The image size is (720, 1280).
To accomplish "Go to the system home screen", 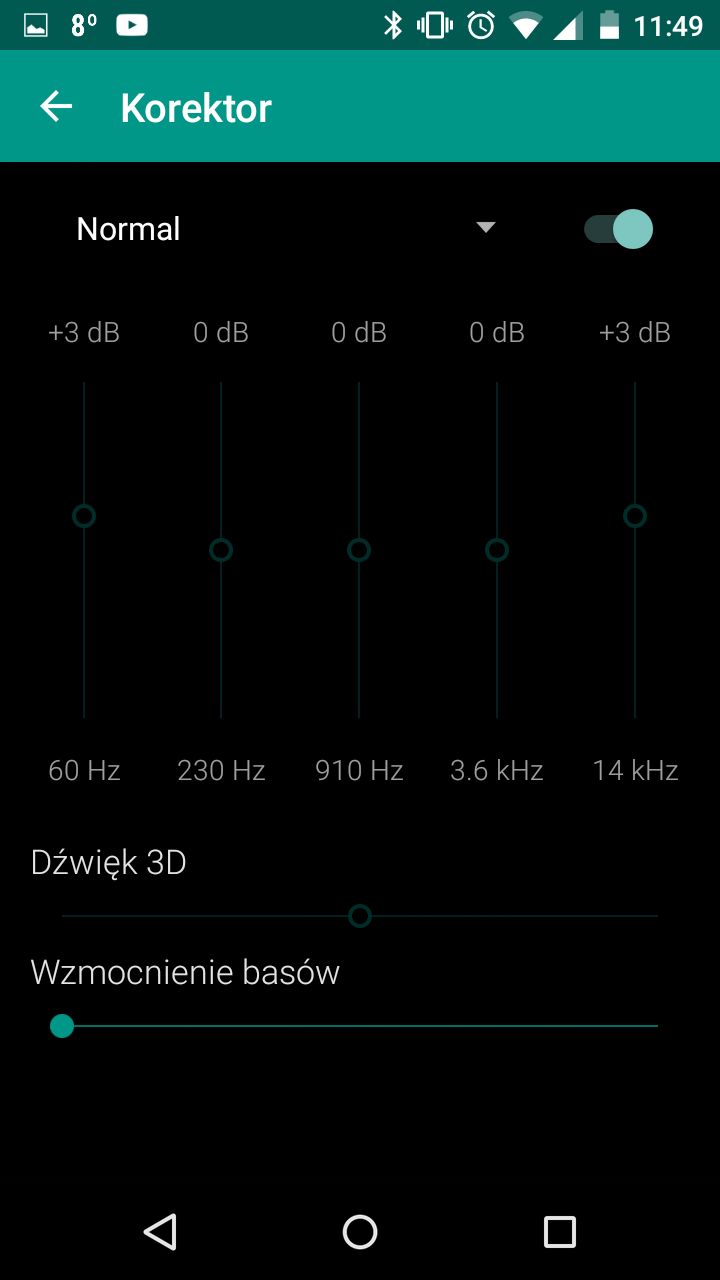I will (x=360, y=1232).
